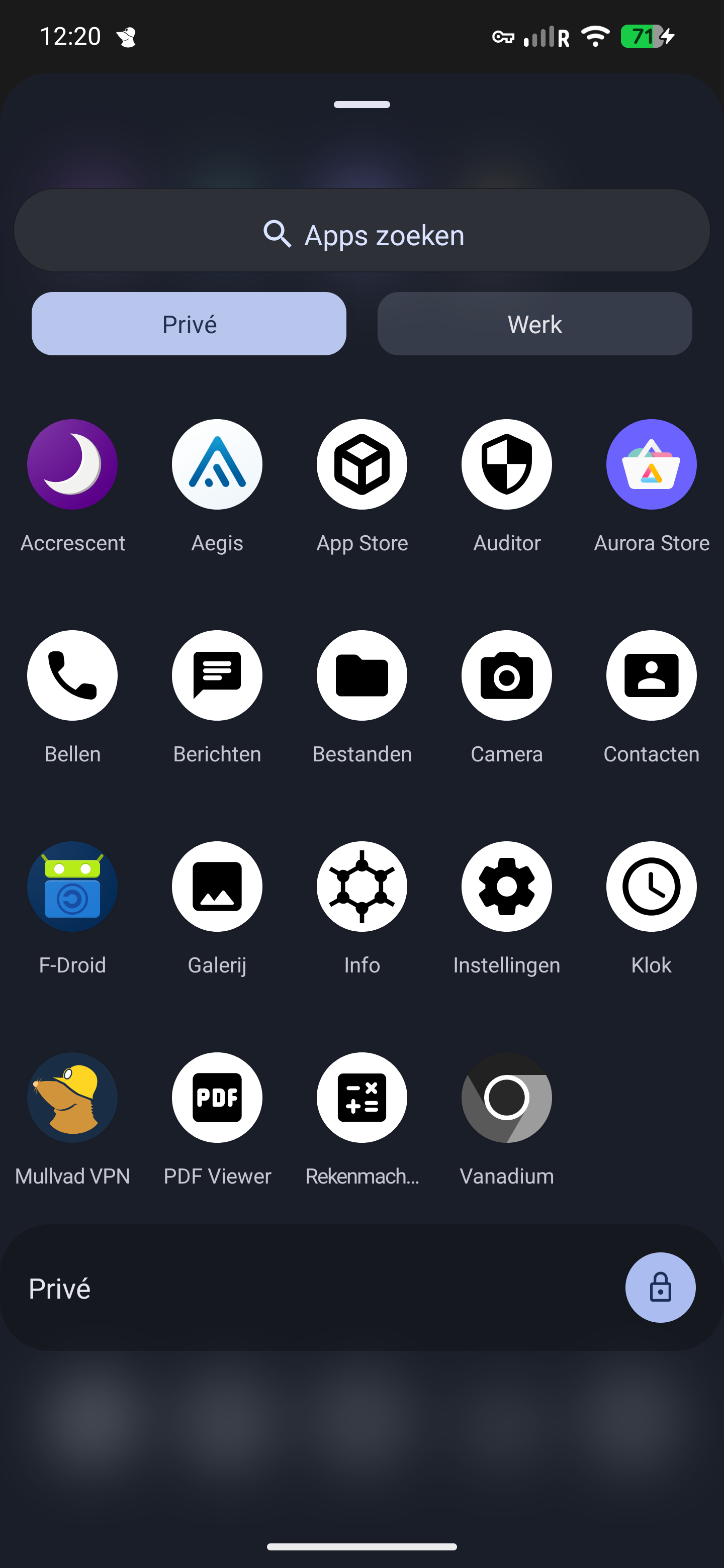Open Instellingen settings
The height and width of the screenshot is (1568, 724).
coord(507,886)
